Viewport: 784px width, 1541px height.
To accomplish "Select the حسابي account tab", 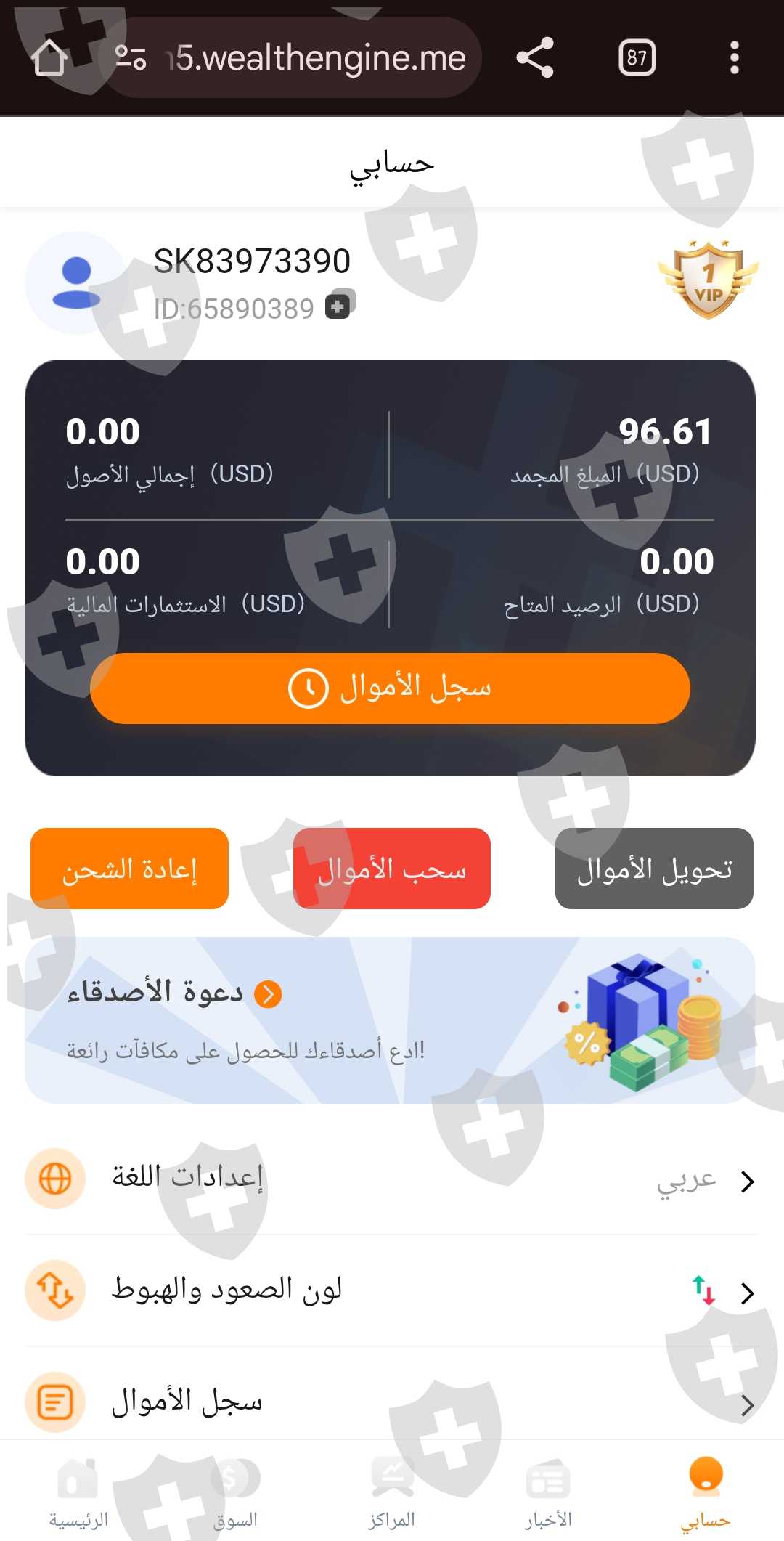I will point(706,1493).
